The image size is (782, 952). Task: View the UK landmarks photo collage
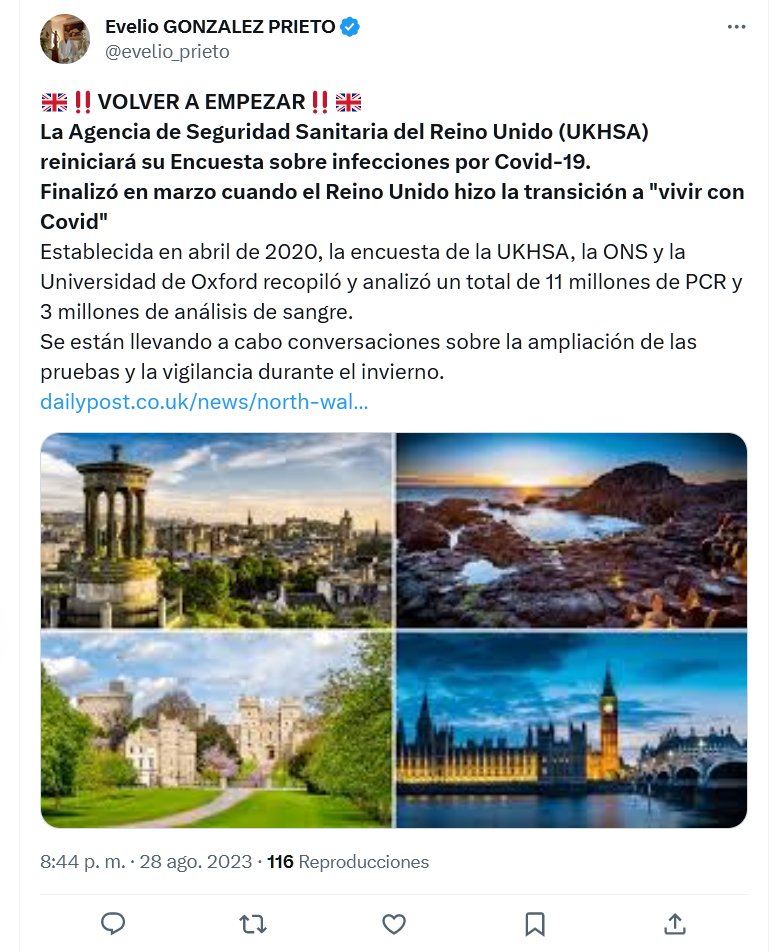393,630
